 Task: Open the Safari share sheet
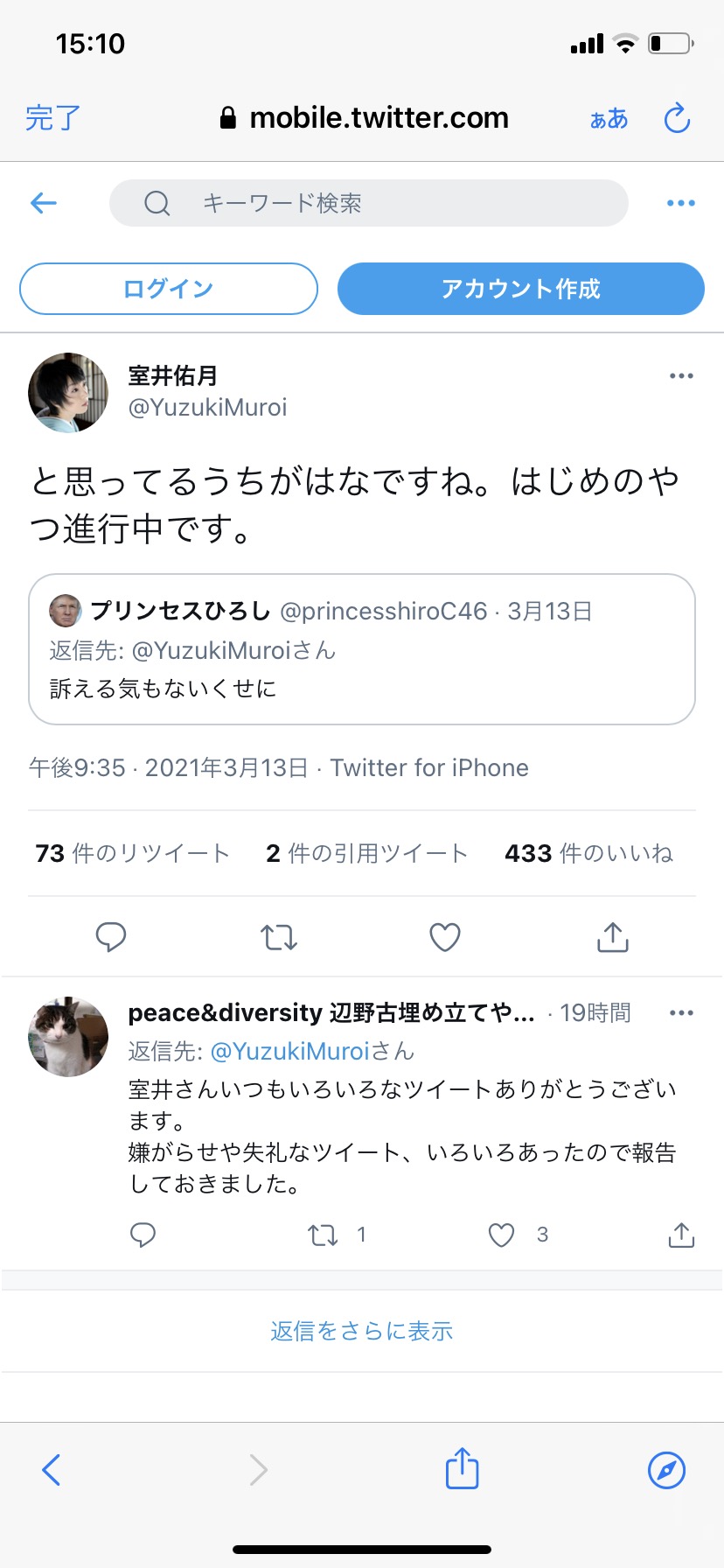462,1469
